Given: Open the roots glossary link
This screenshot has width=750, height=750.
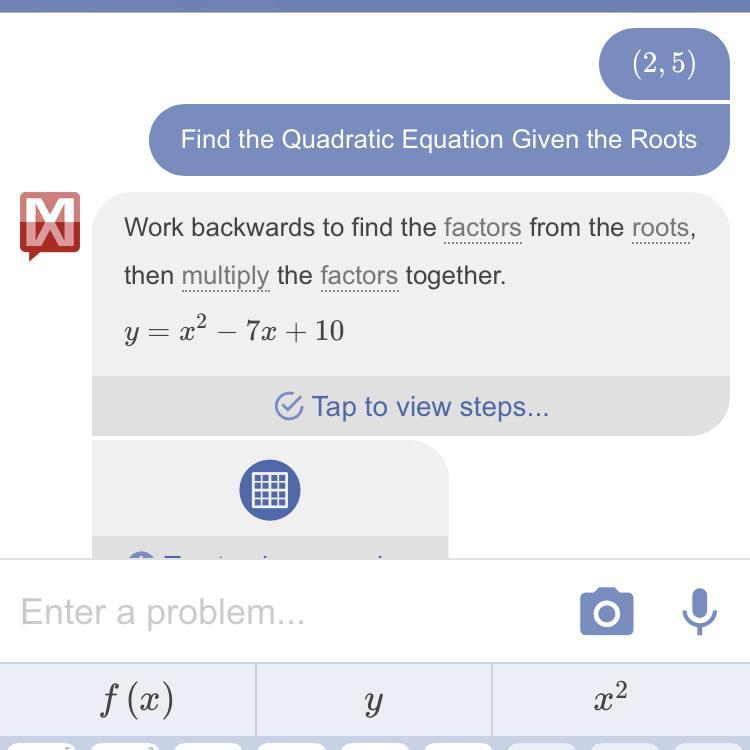Looking at the screenshot, I should [x=660, y=228].
